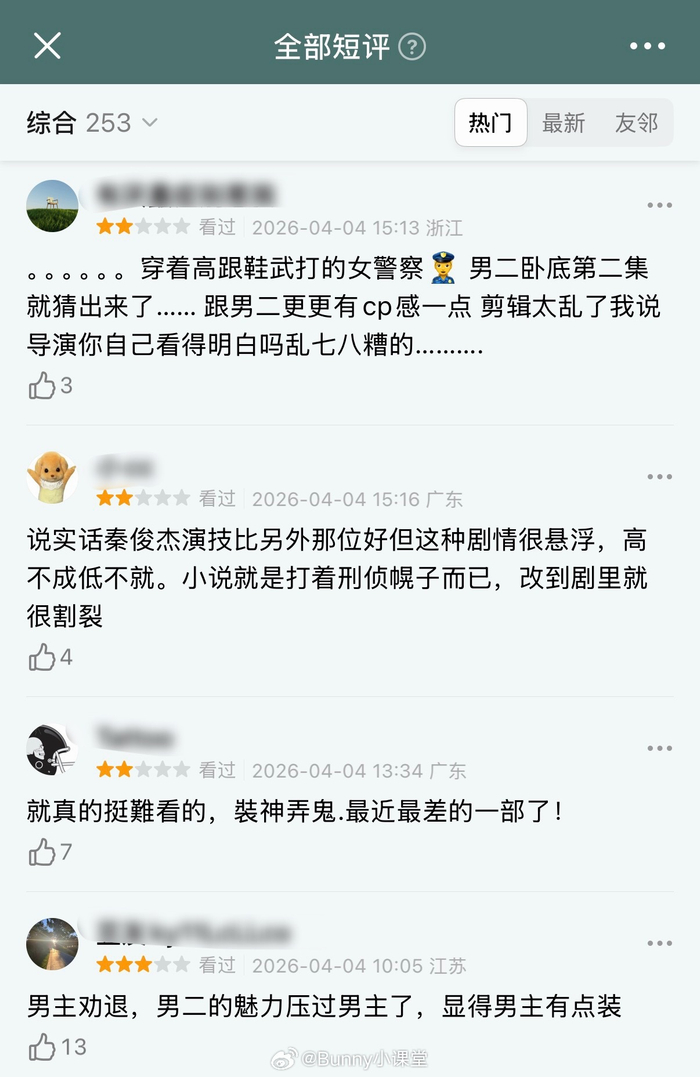Switch to the 热门 tab
This screenshot has width=700, height=1077.
pos(491,123)
